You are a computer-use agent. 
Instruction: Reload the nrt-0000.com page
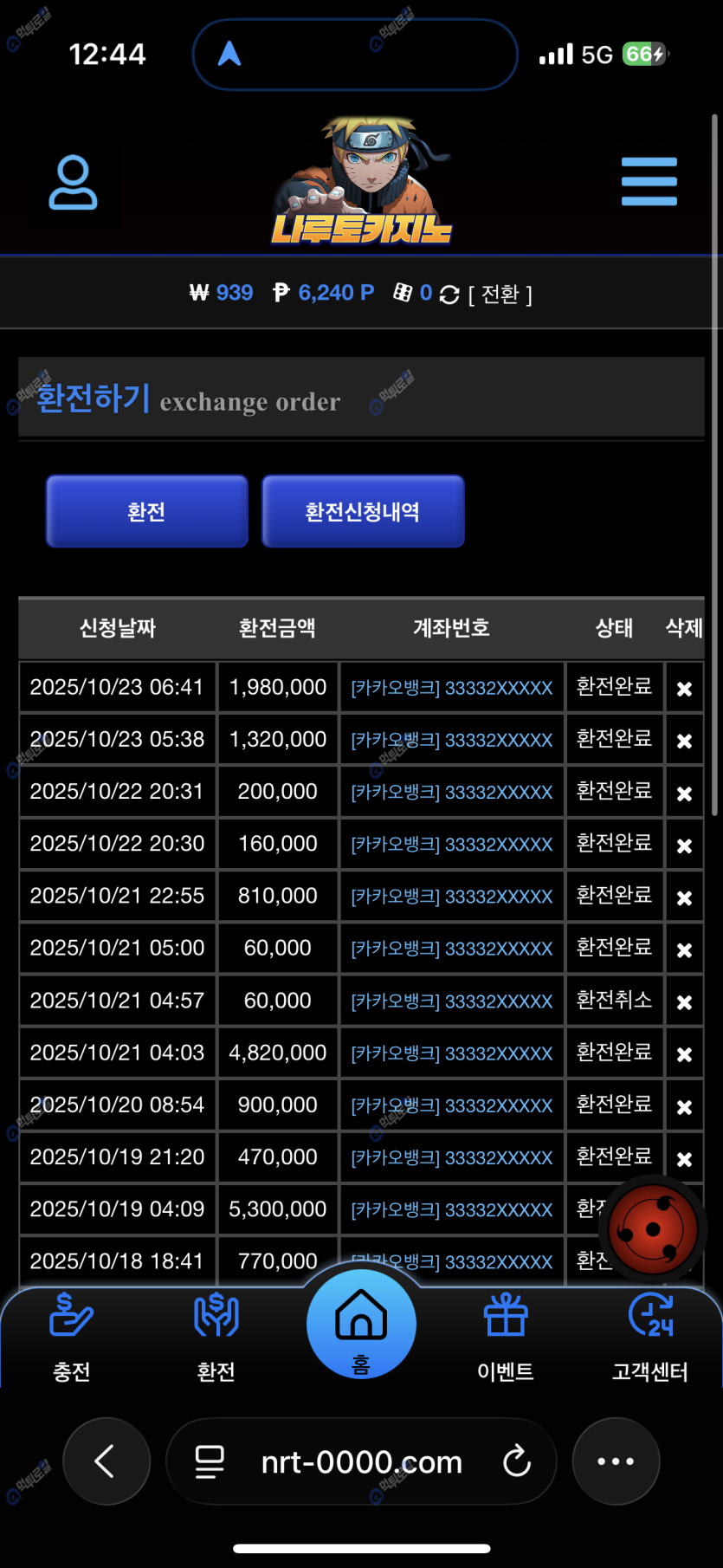[516, 1461]
